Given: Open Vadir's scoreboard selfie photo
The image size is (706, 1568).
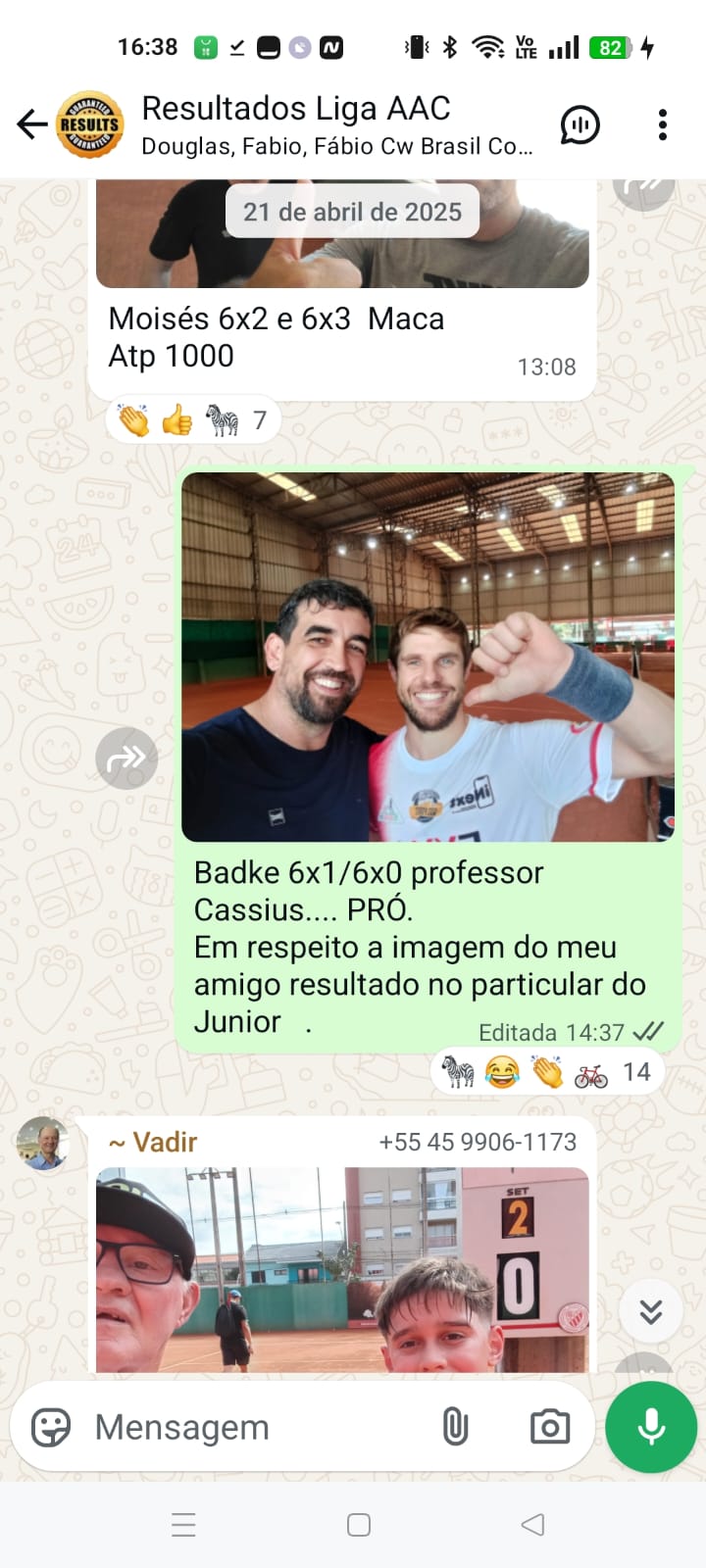Looking at the screenshot, I should (x=342, y=1269).
